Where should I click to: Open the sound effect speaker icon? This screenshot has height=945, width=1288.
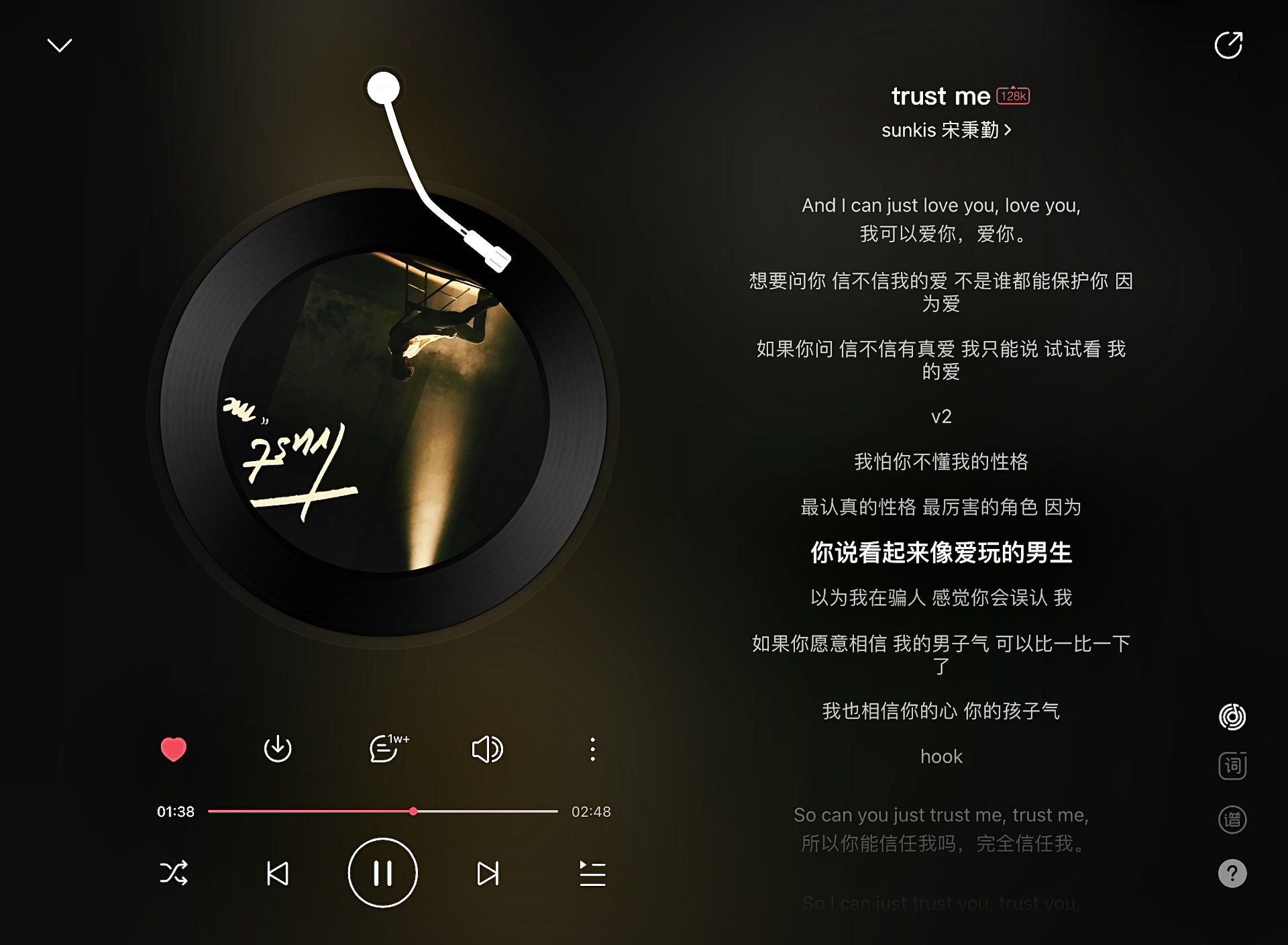[488, 749]
